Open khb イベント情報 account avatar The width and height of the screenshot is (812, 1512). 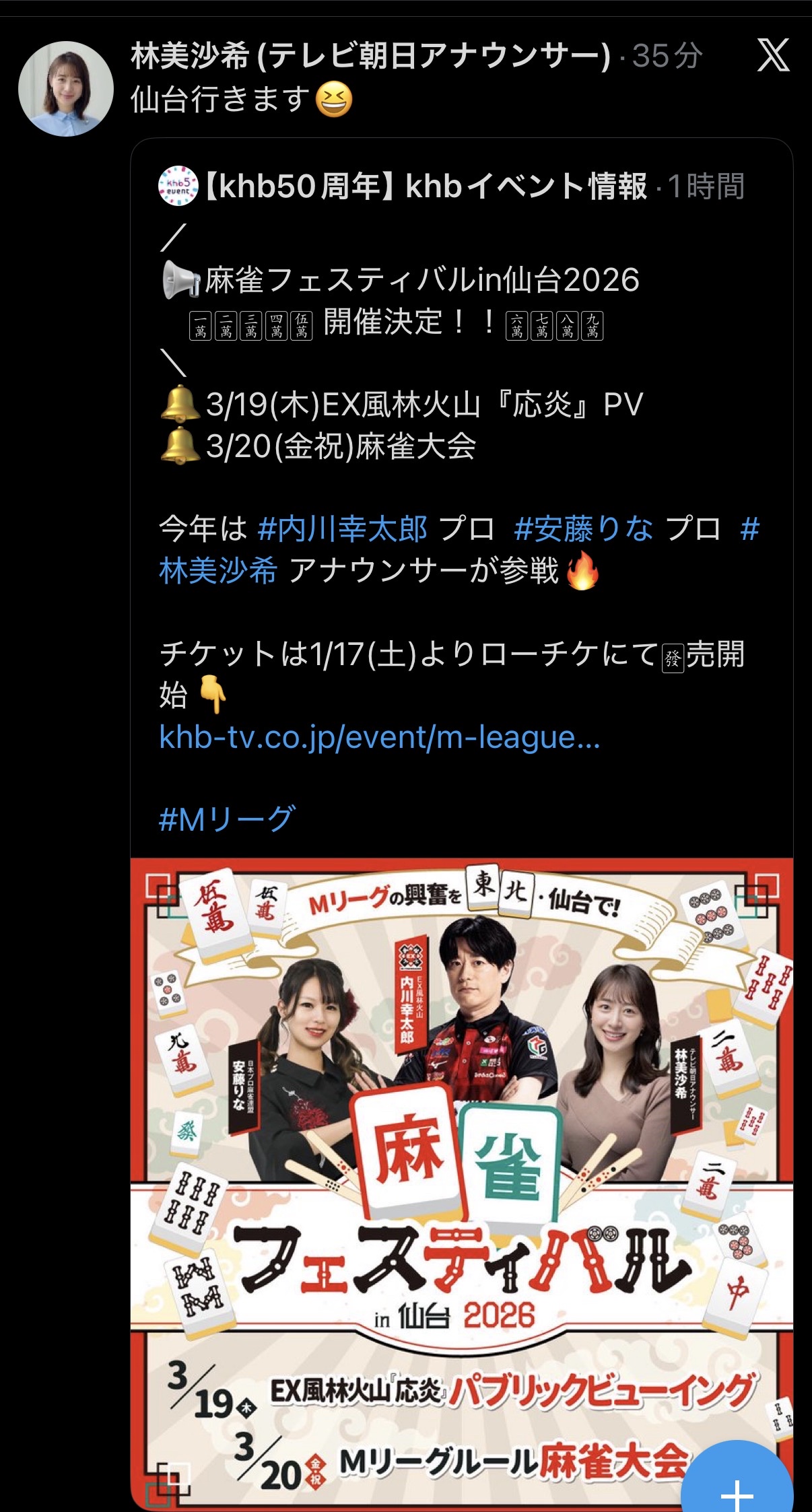coord(178,186)
